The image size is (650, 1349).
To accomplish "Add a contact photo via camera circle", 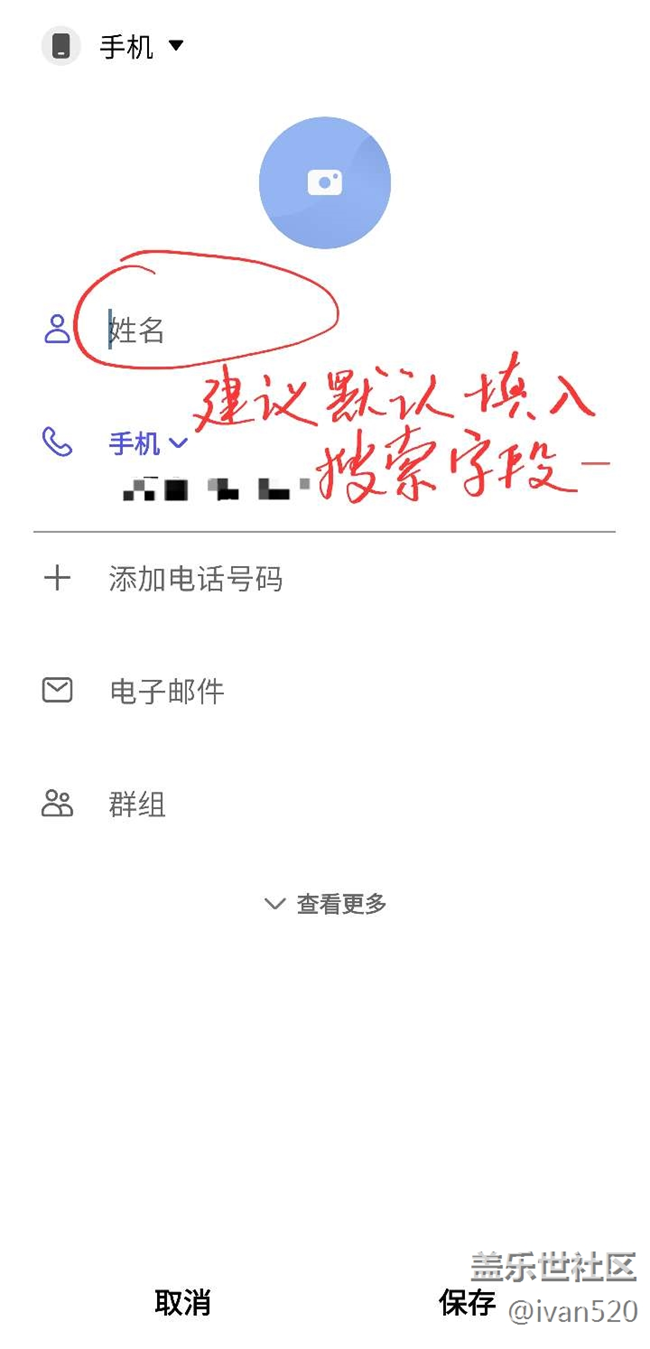I will click(x=325, y=182).
